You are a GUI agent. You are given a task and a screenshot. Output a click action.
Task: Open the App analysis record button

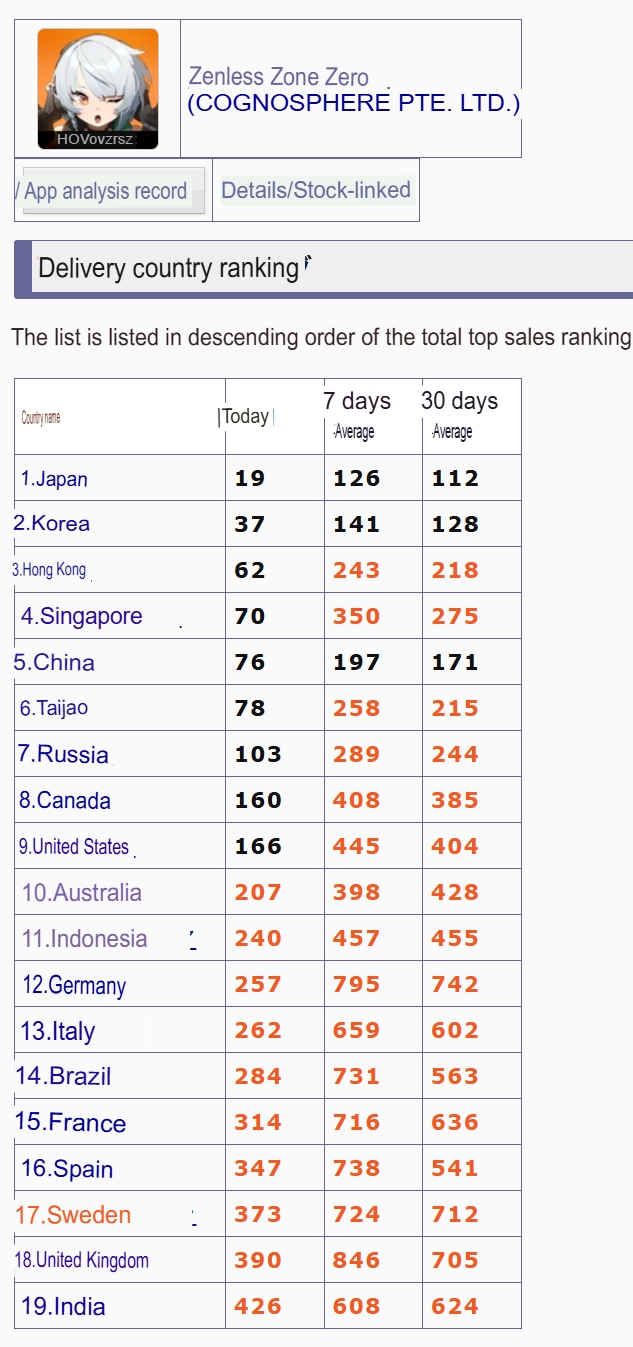tap(108, 191)
